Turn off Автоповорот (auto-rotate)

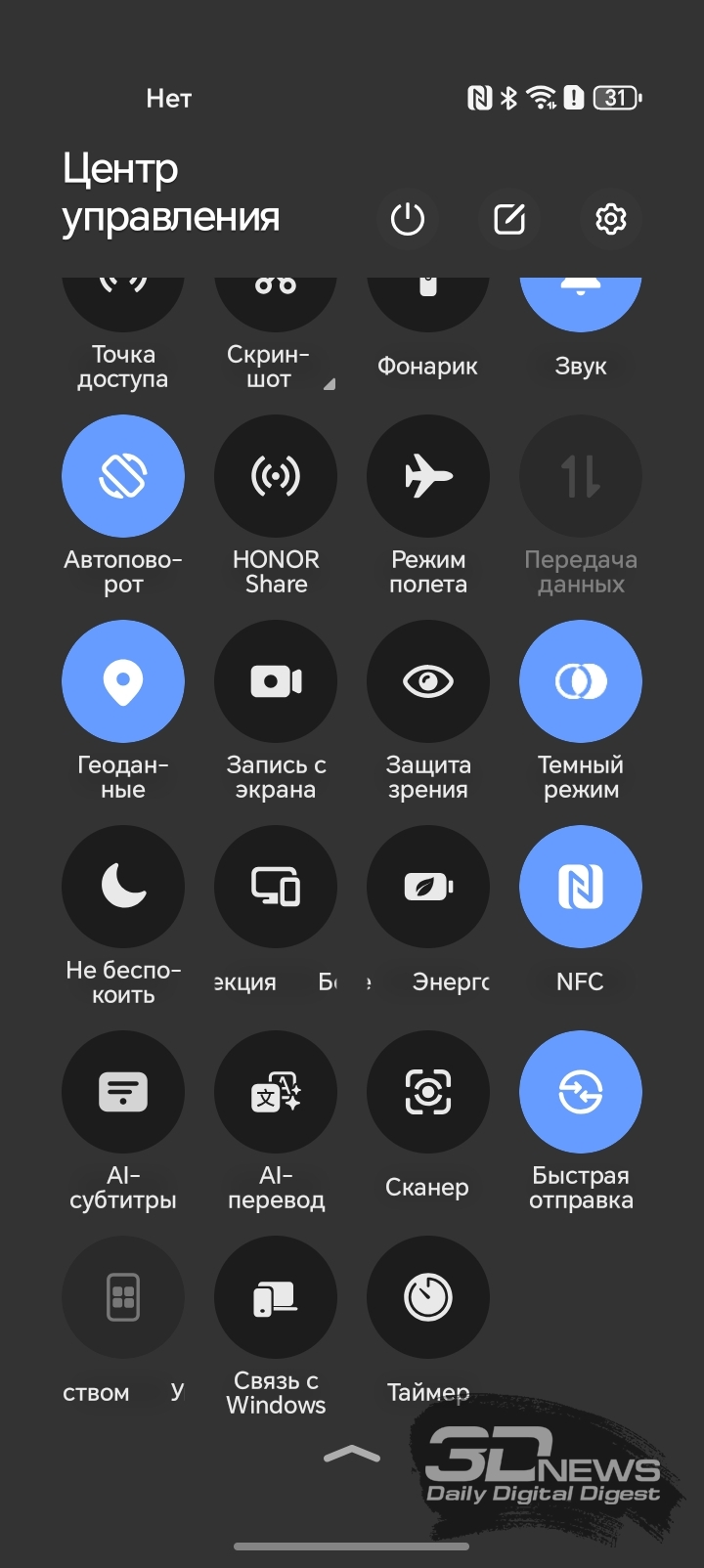(x=123, y=476)
